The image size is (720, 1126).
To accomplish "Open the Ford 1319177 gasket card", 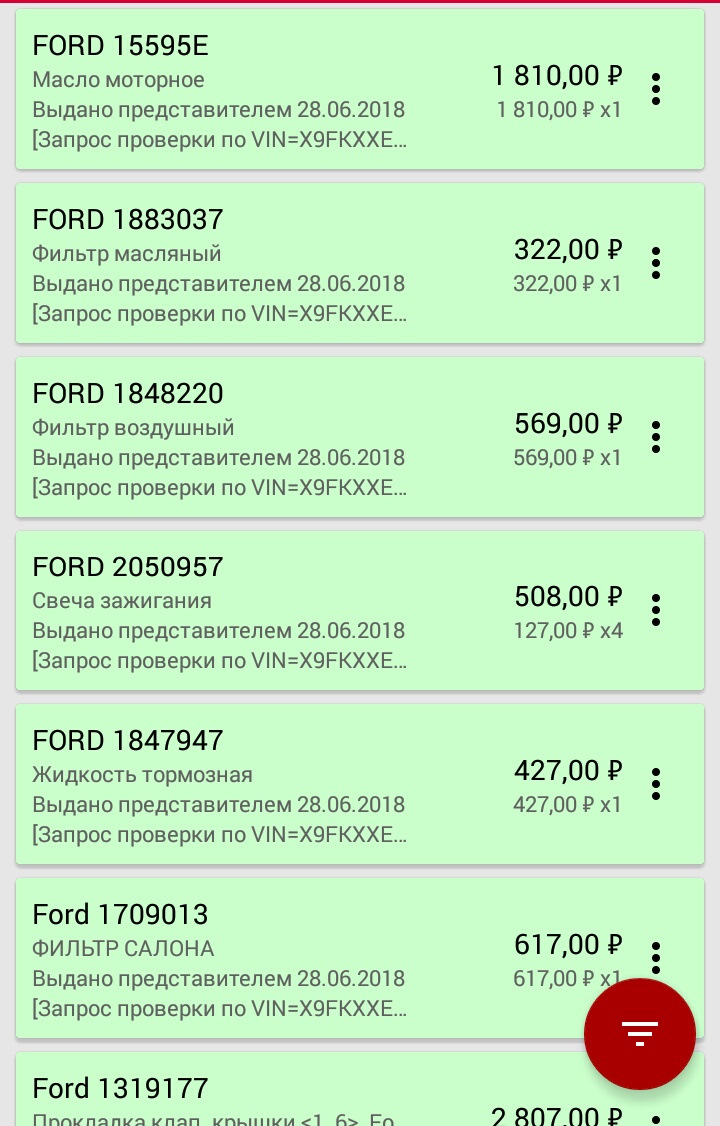I will point(250,1095).
